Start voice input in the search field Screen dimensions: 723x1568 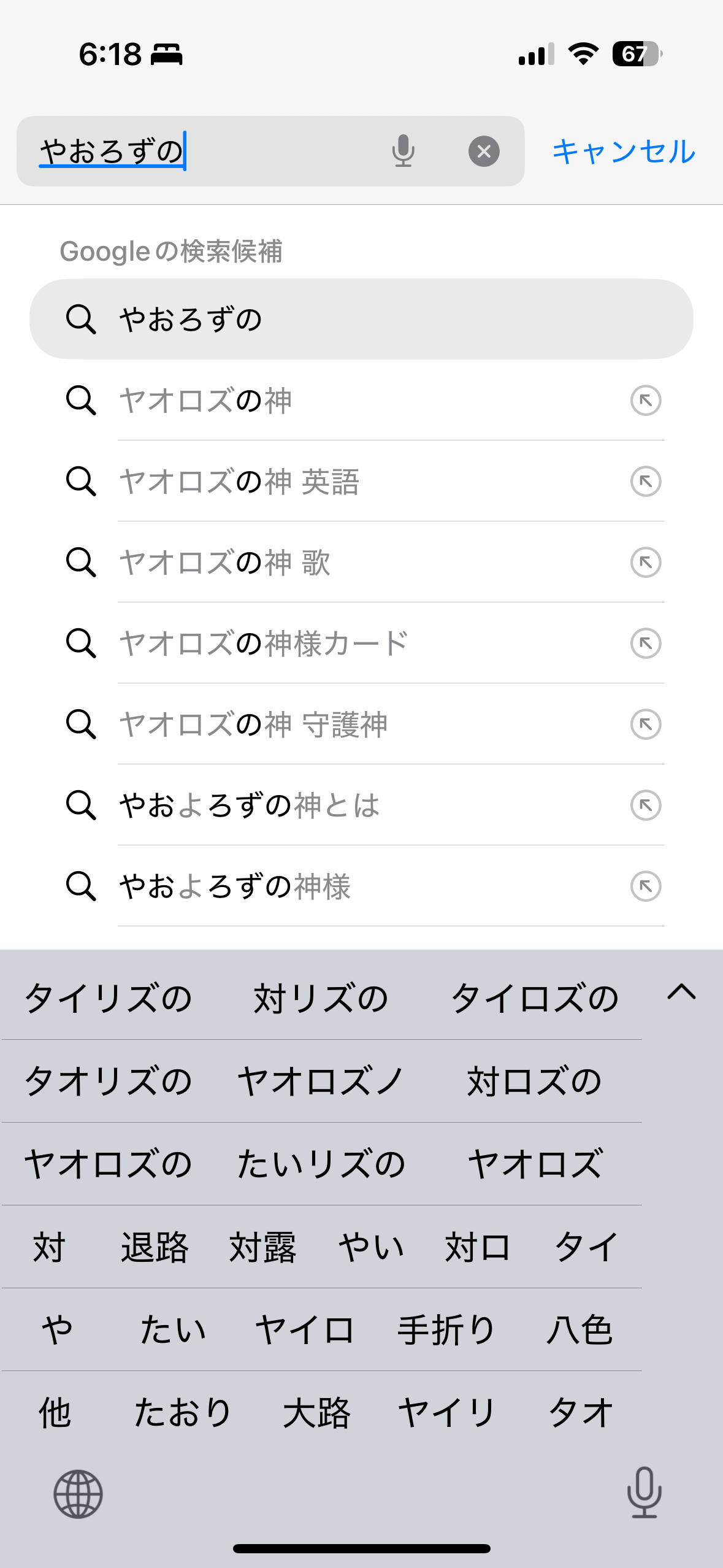[403, 152]
